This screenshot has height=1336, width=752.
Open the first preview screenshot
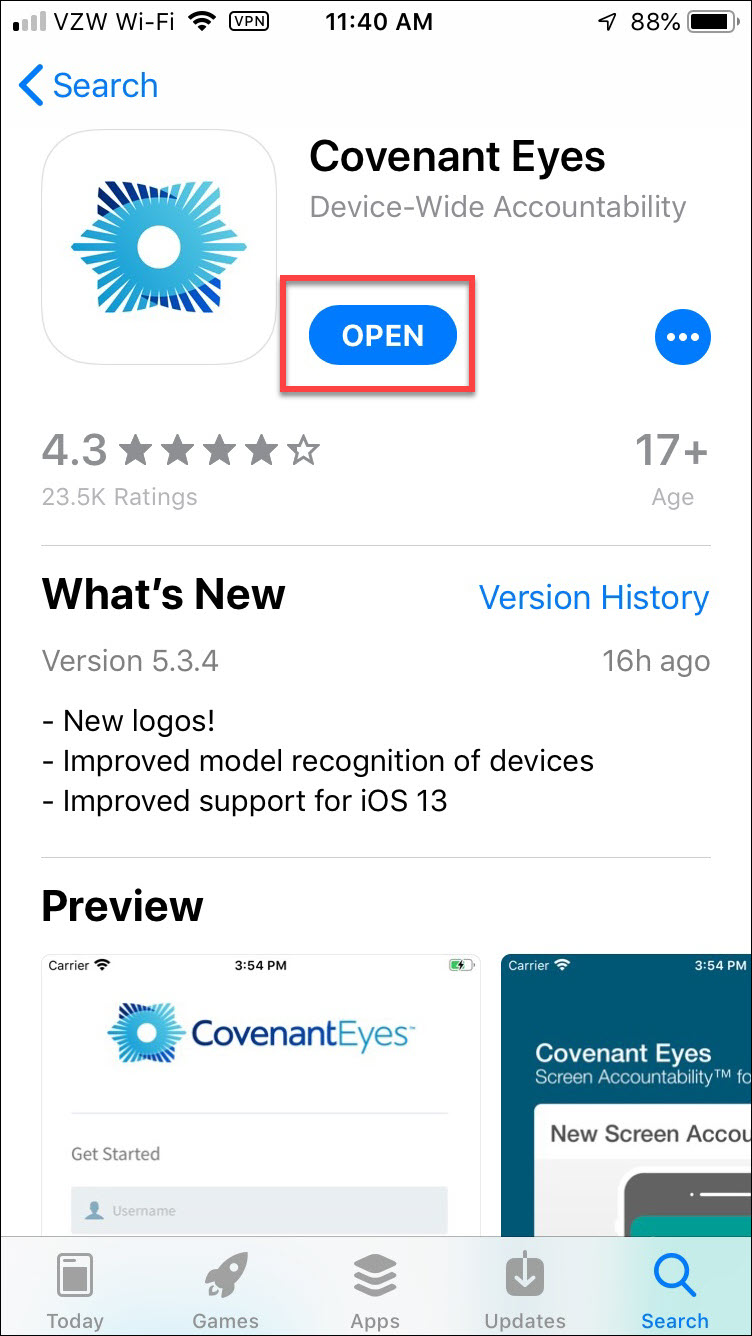tap(260, 1095)
